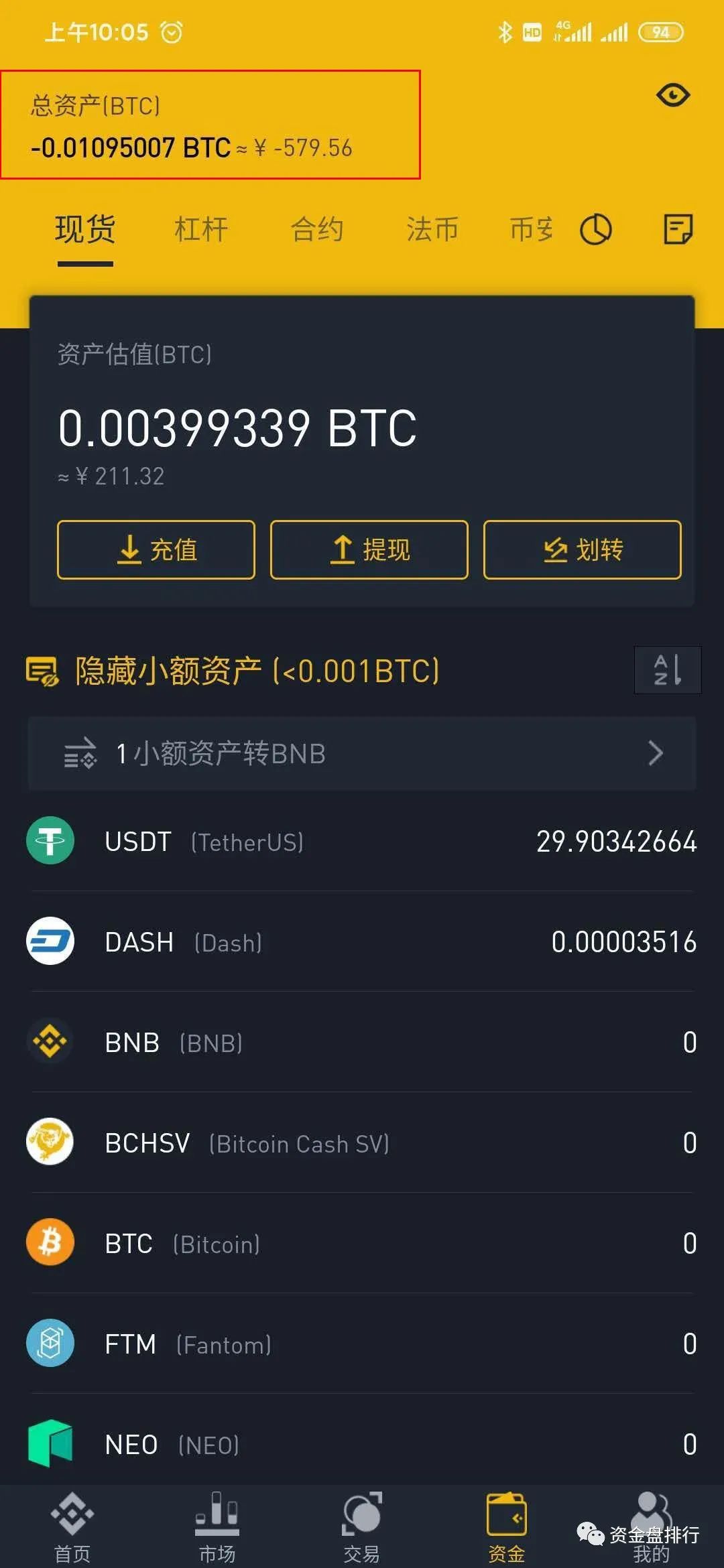Viewport: 724px width, 1568px height.
Task: Select the USDT TetherUS coin icon
Action: click(49, 840)
